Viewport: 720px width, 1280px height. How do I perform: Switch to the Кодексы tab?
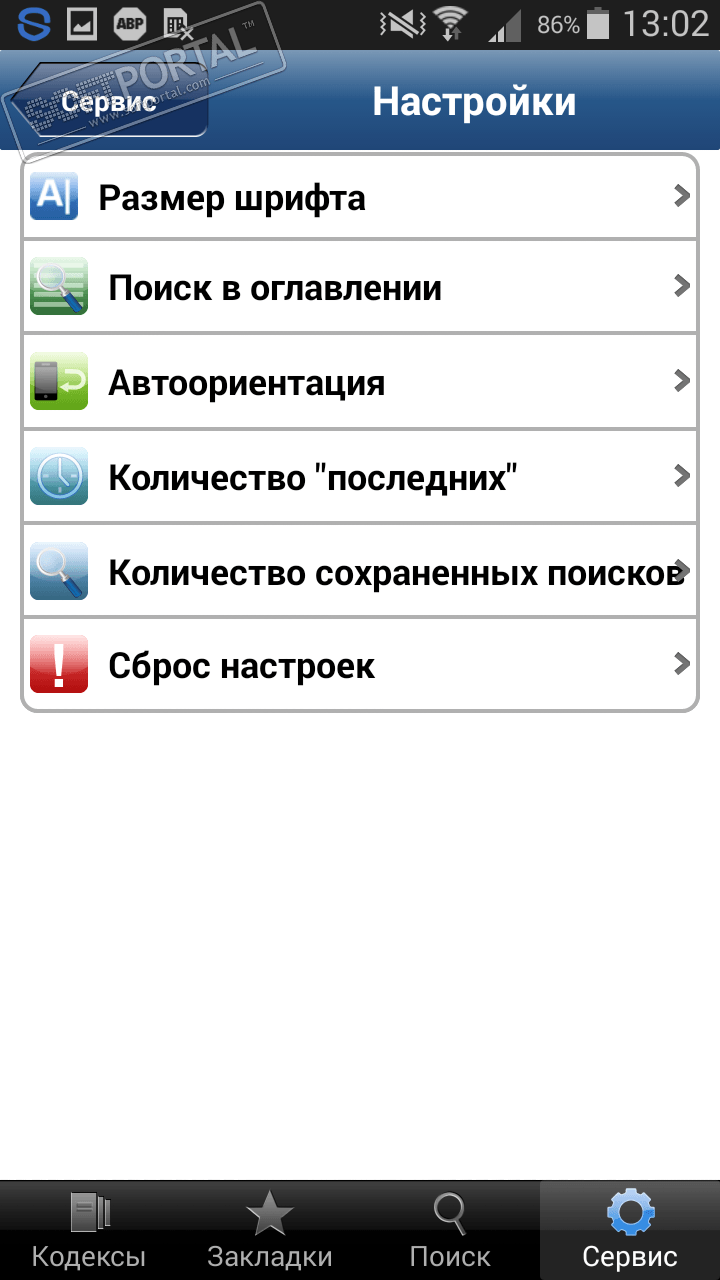pos(89,1232)
